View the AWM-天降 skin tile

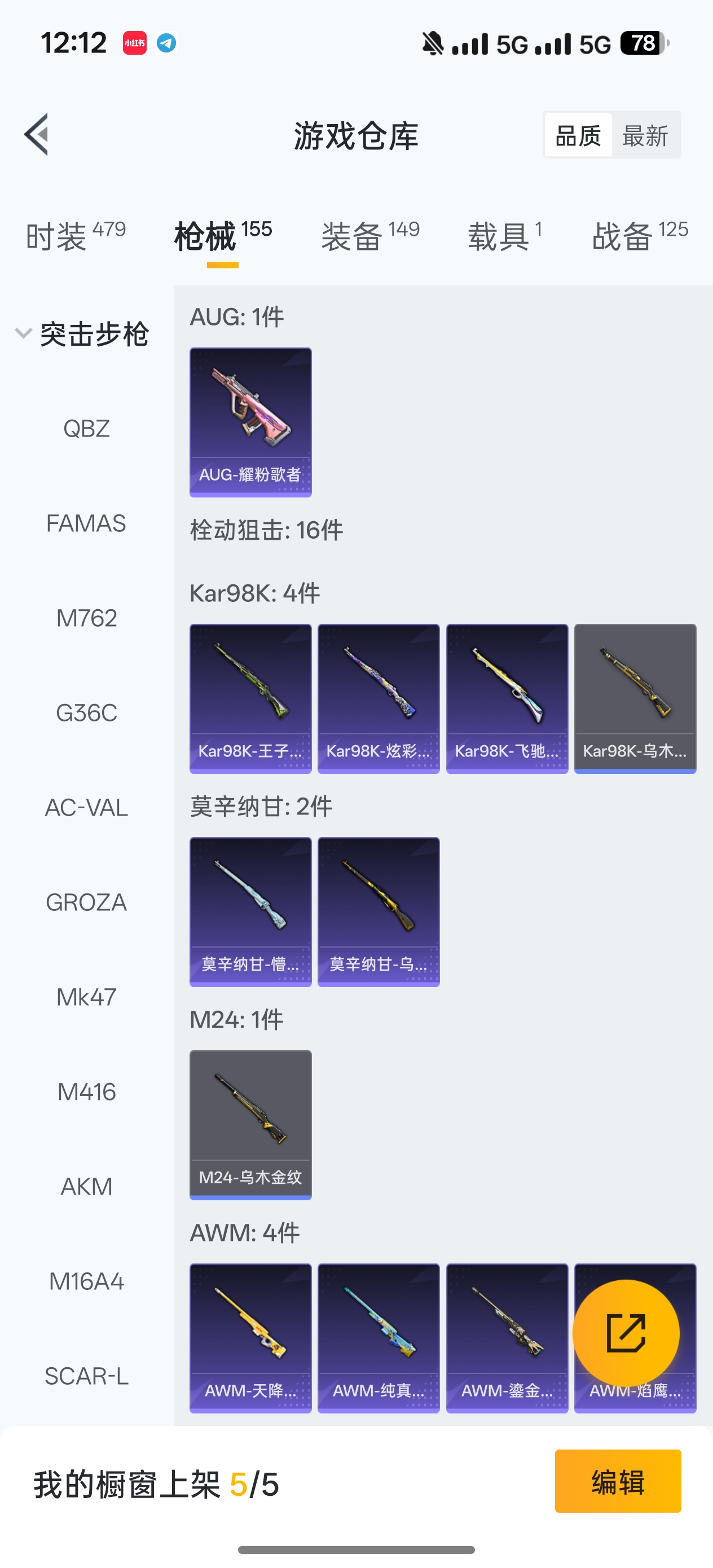[250, 1337]
